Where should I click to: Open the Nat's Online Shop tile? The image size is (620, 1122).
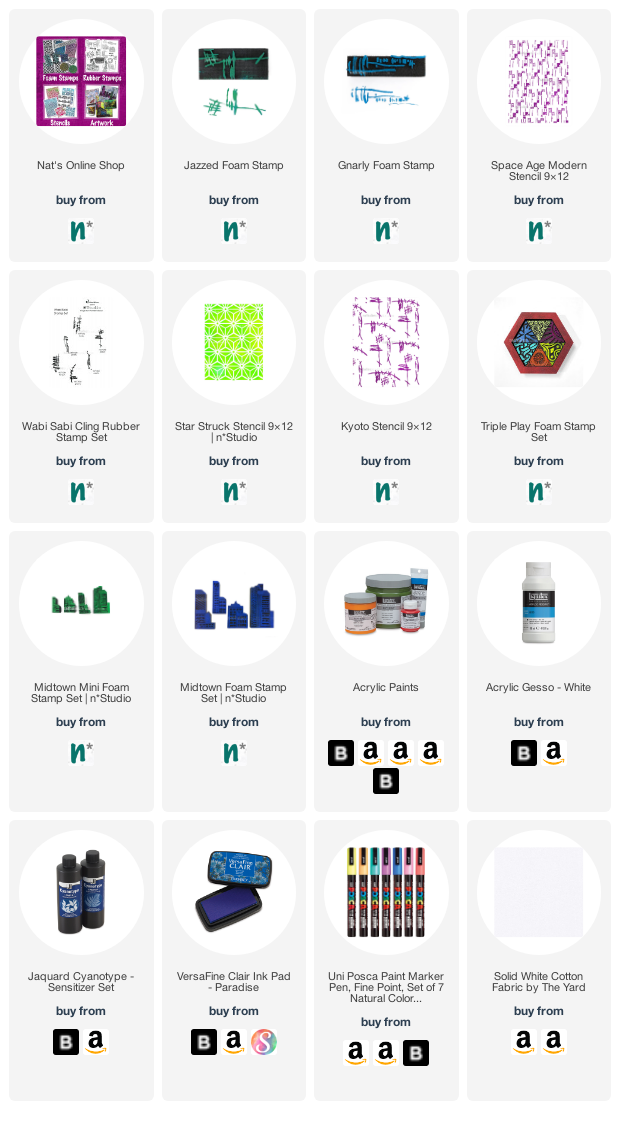click(81, 82)
